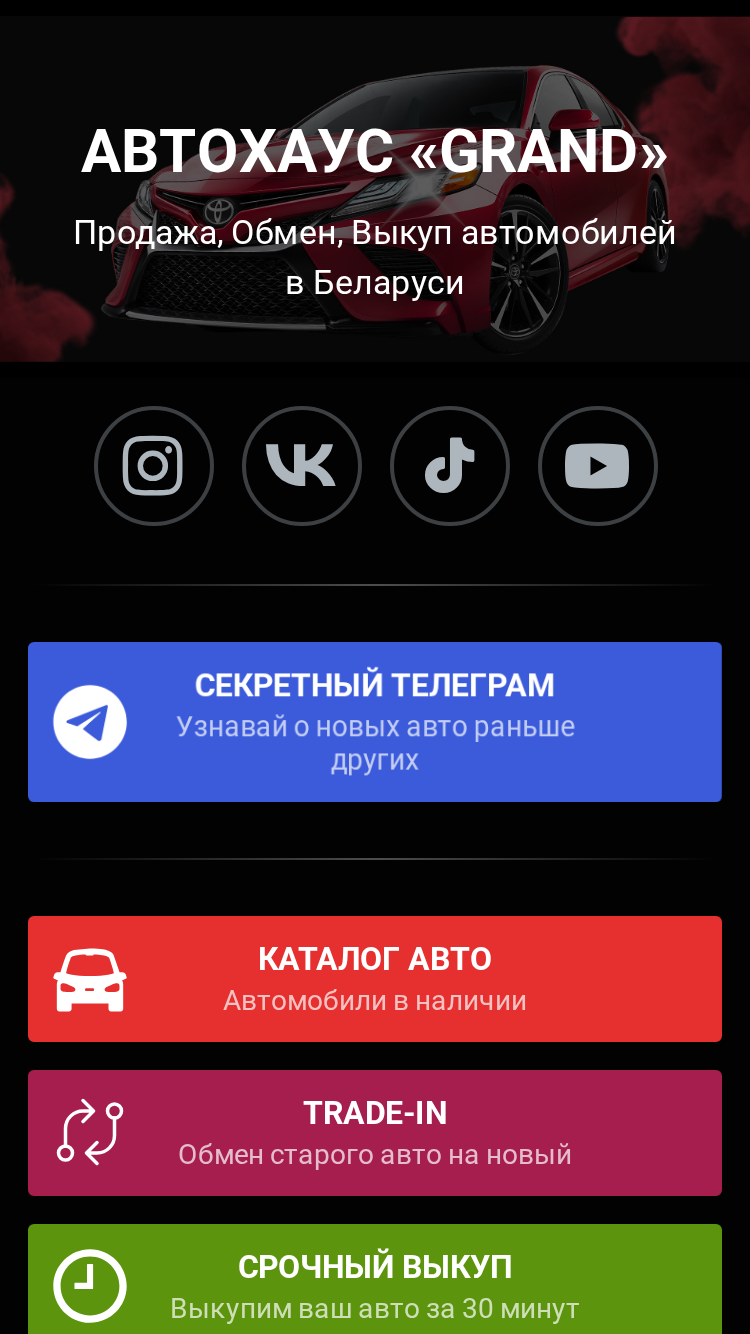This screenshot has height=1334, width=750.
Task: Open the Секретный Телеграм button
Action: 375,722
